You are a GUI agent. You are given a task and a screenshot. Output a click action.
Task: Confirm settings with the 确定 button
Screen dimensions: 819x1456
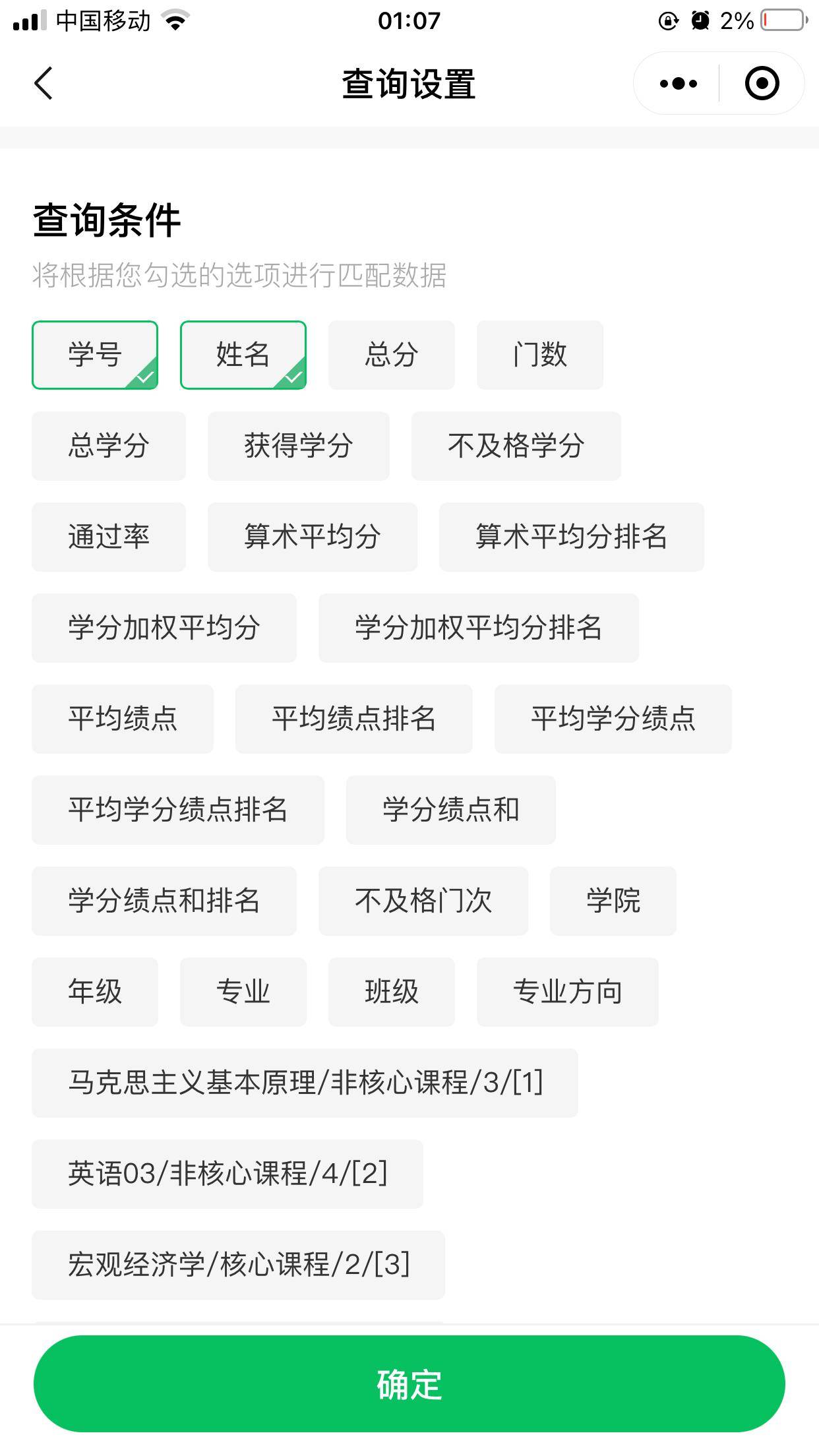point(409,1383)
